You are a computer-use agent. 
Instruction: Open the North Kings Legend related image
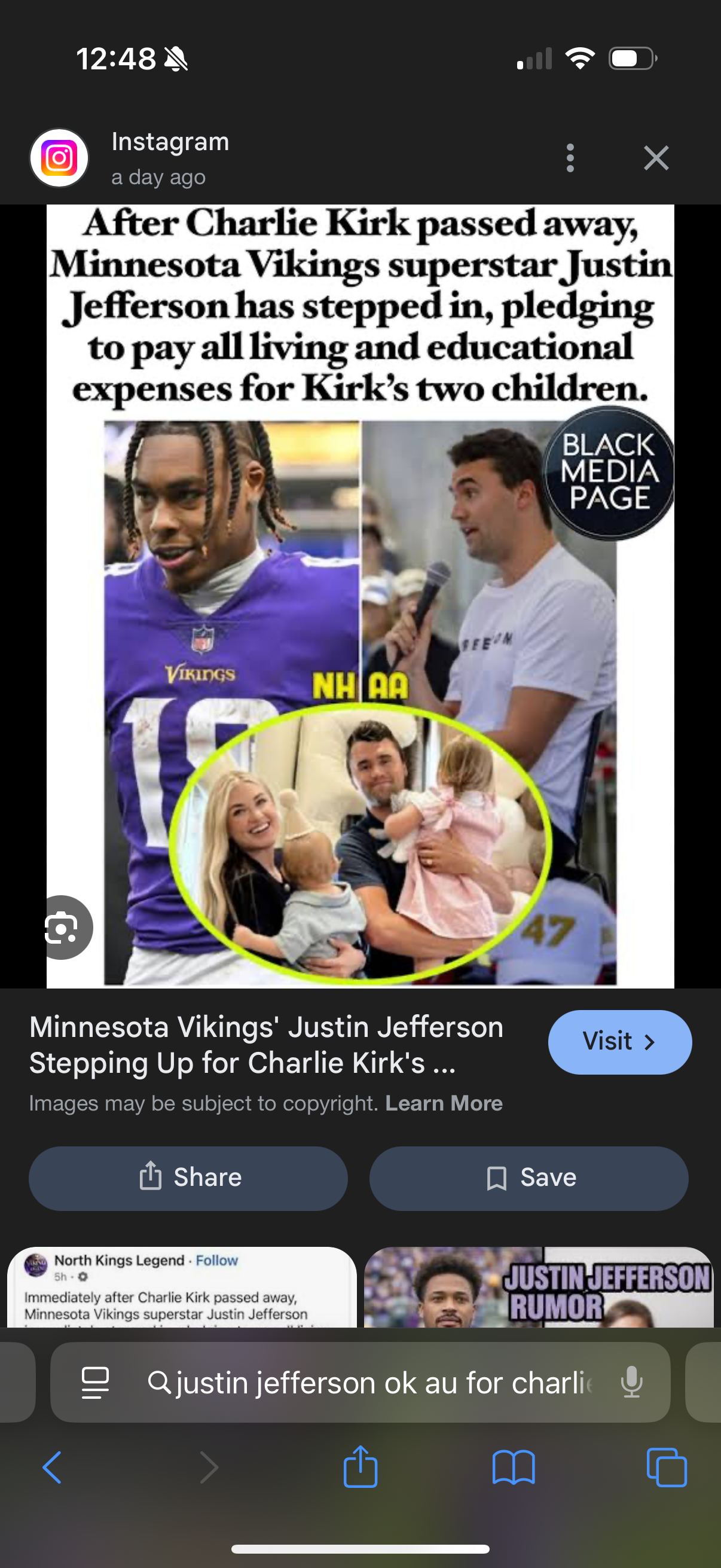click(x=181, y=1286)
